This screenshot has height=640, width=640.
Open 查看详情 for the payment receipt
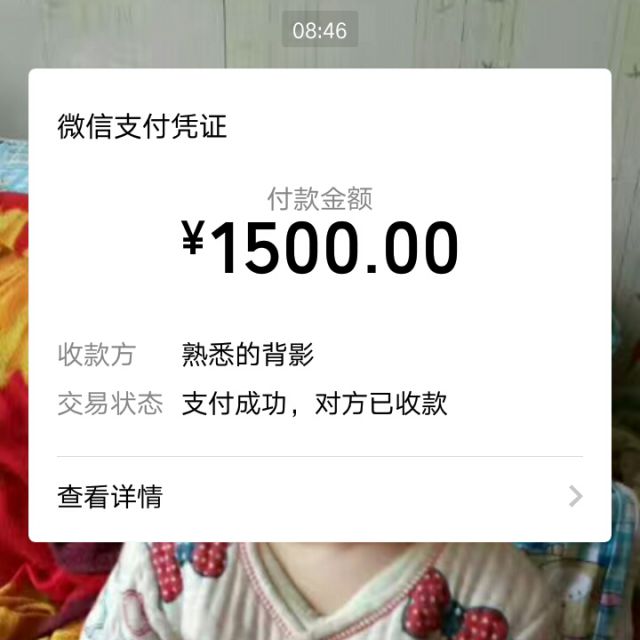[x=318, y=497]
